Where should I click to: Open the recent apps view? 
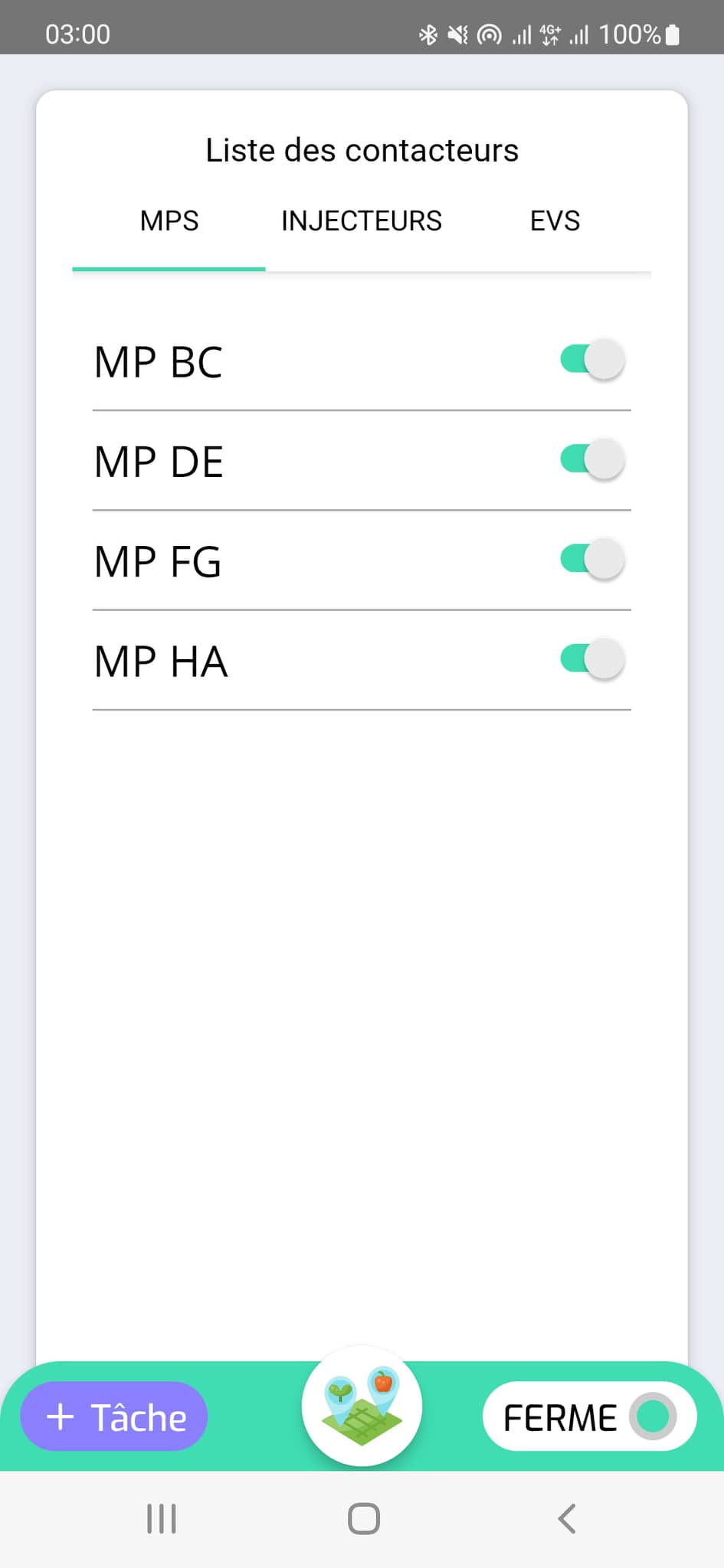point(162,1519)
